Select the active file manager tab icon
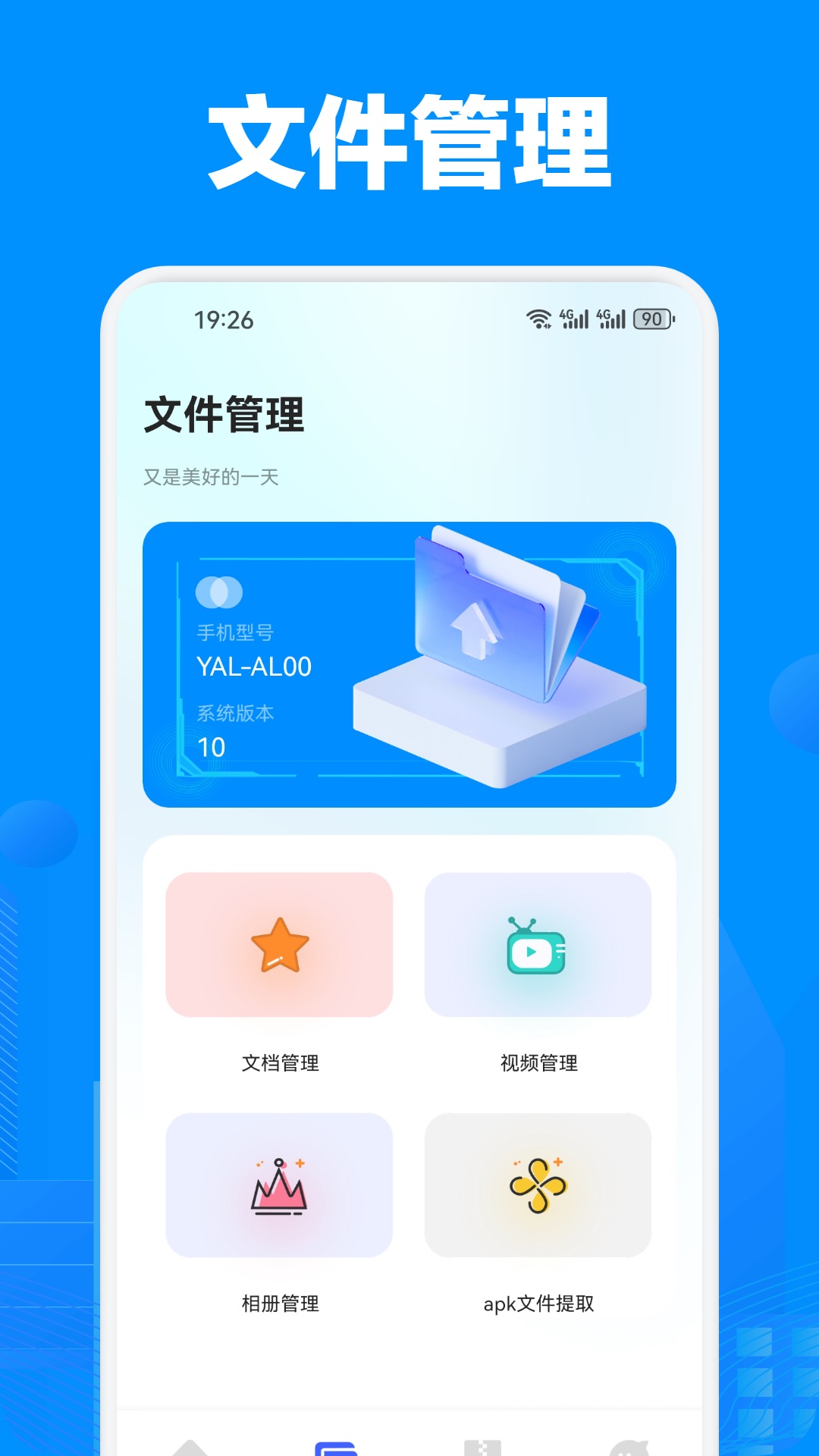Image resolution: width=819 pixels, height=1456 pixels. tap(334, 1447)
